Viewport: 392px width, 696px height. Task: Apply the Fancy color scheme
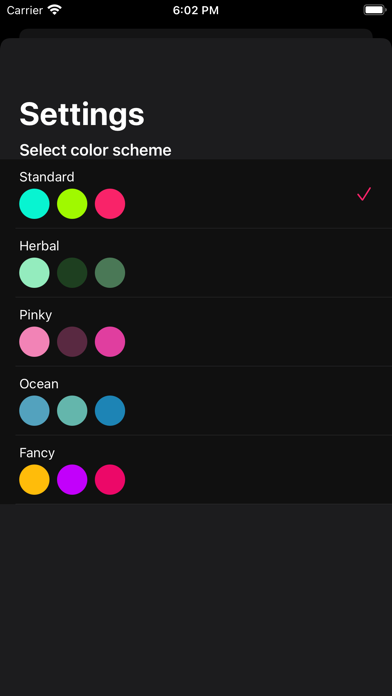(x=196, y=470)
